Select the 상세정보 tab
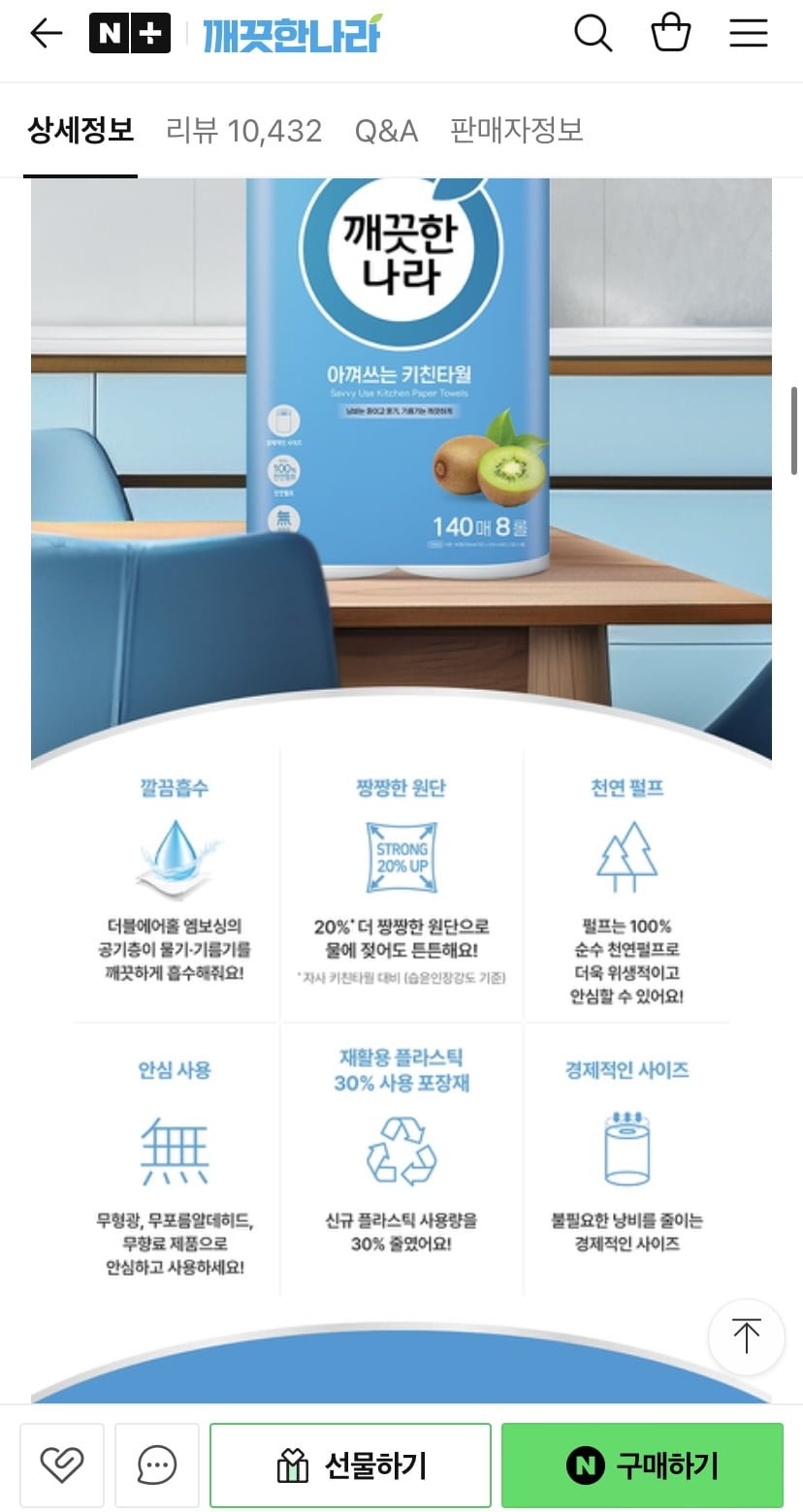Image resolution: width=803 pixels, height=1512 pixels. [x=80, y=130]
